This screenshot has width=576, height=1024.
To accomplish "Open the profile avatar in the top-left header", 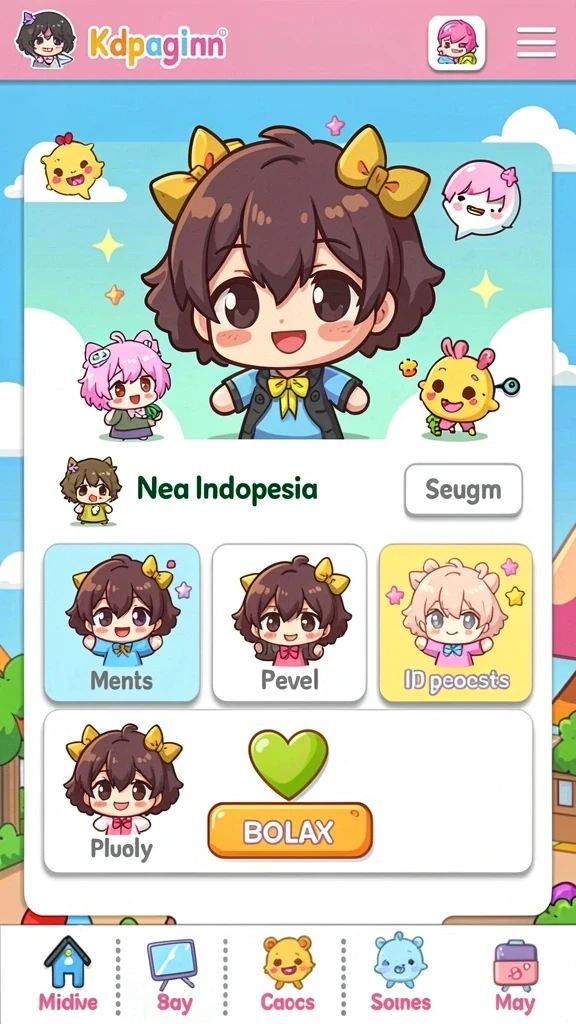I will (x=45, y=40).
